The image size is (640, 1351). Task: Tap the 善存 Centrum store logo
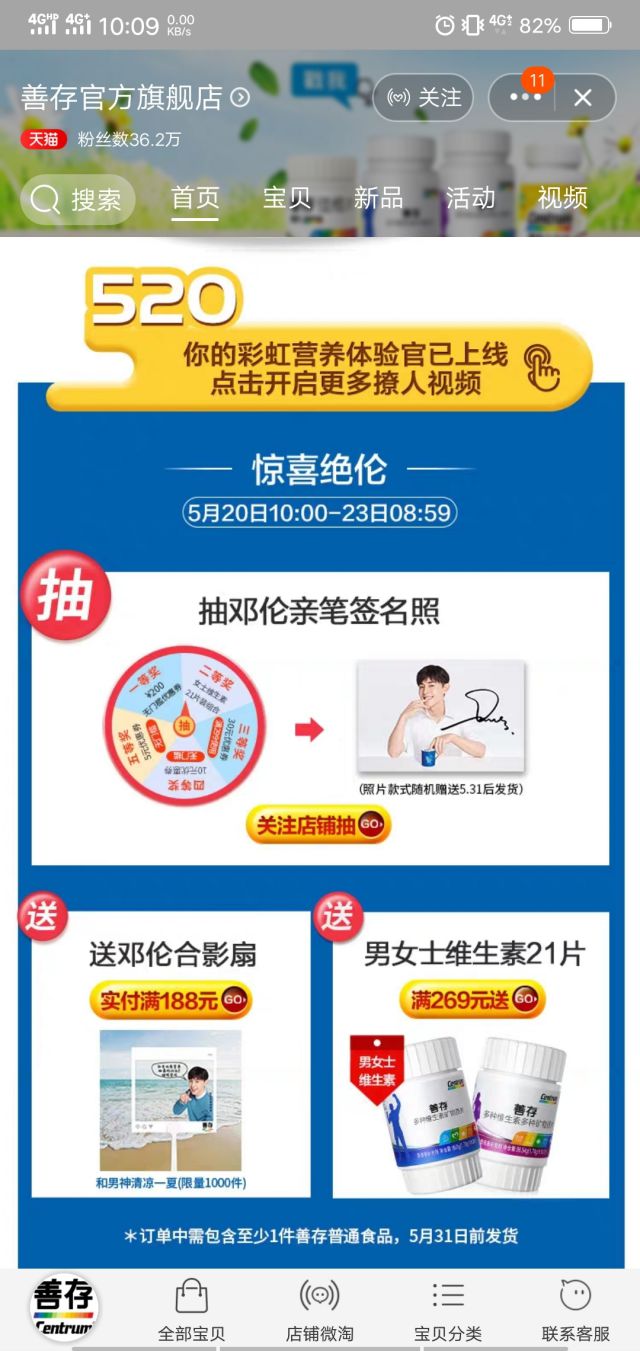coord(63,1308)
